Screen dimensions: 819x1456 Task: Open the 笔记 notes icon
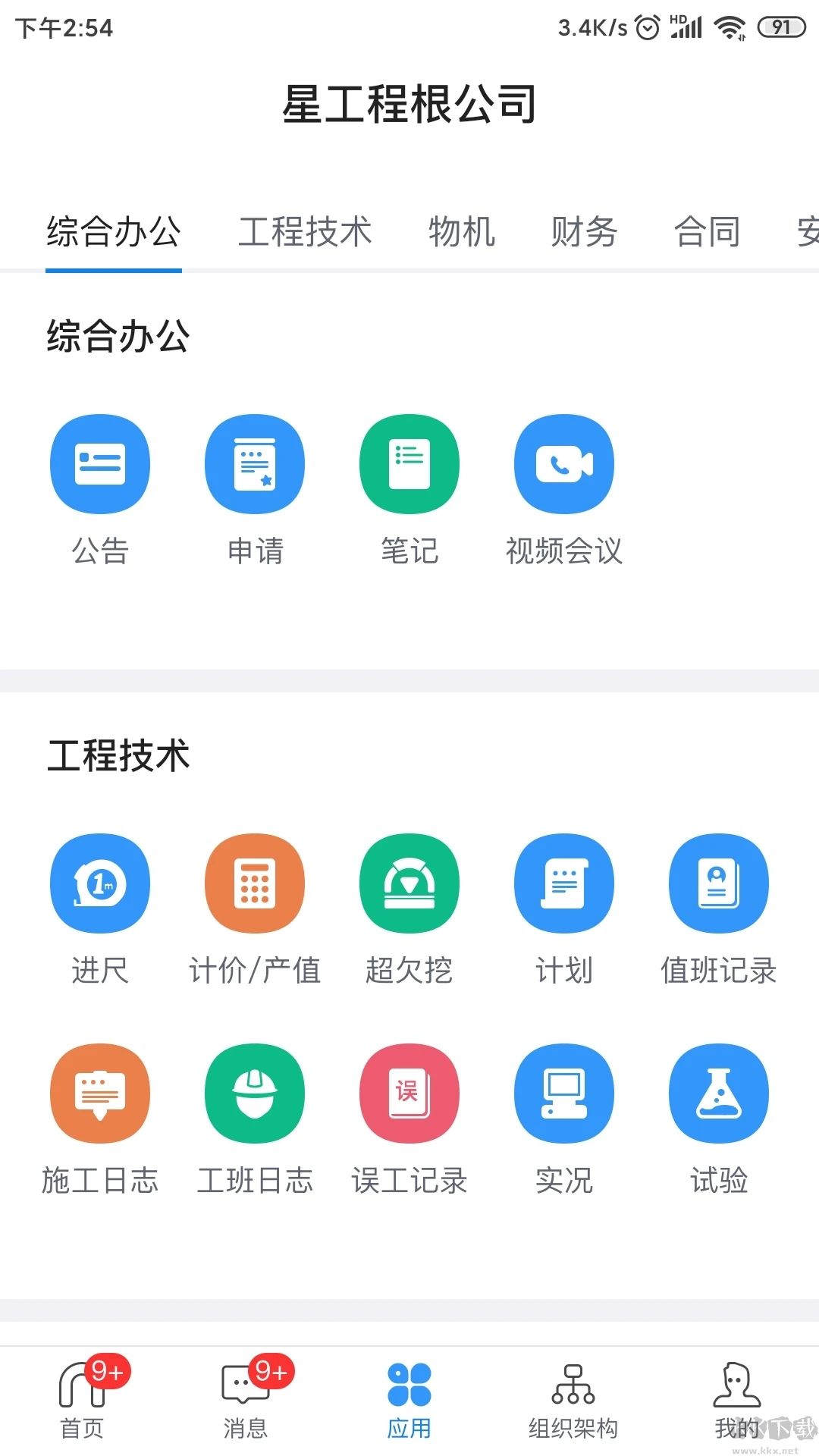click(409, 464)
